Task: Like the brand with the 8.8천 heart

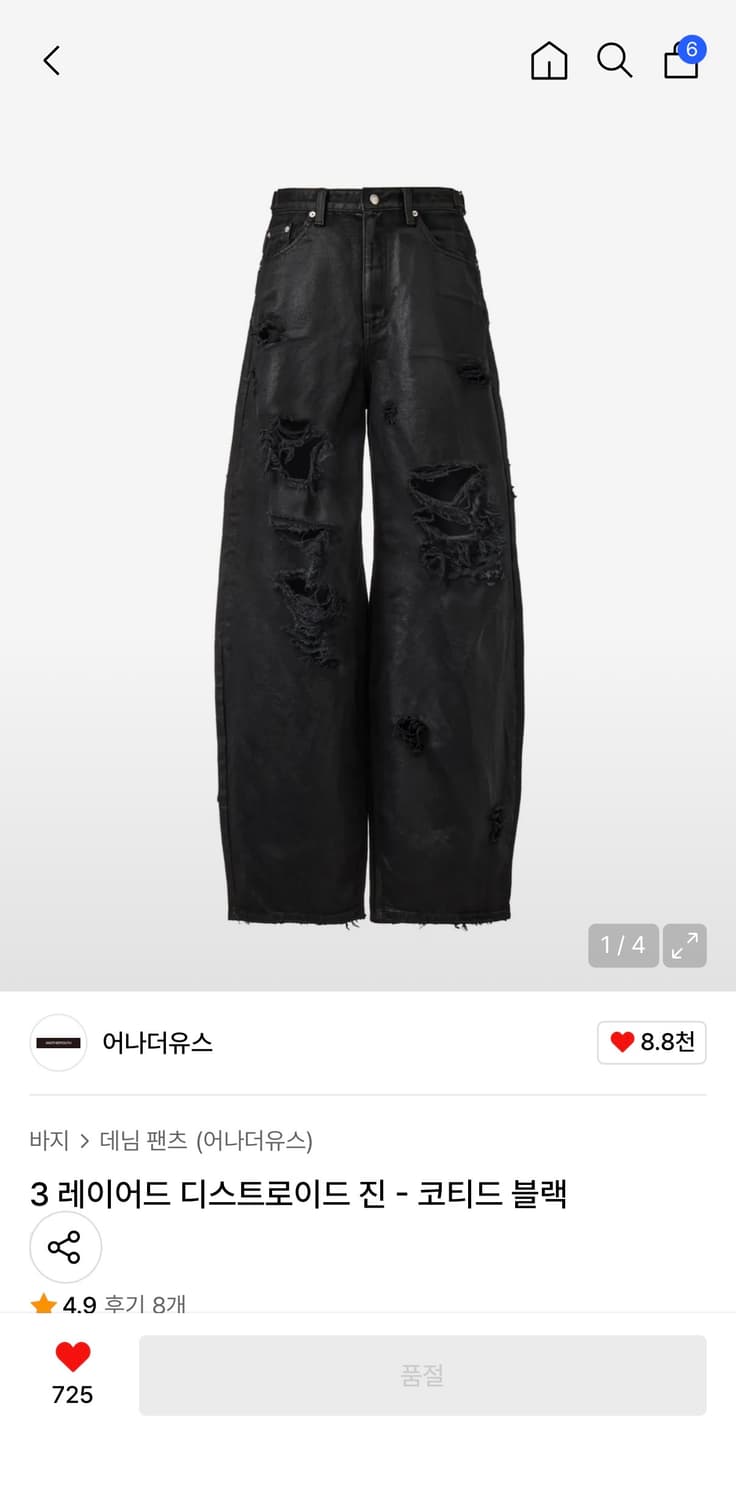Action: [651, 1042]
